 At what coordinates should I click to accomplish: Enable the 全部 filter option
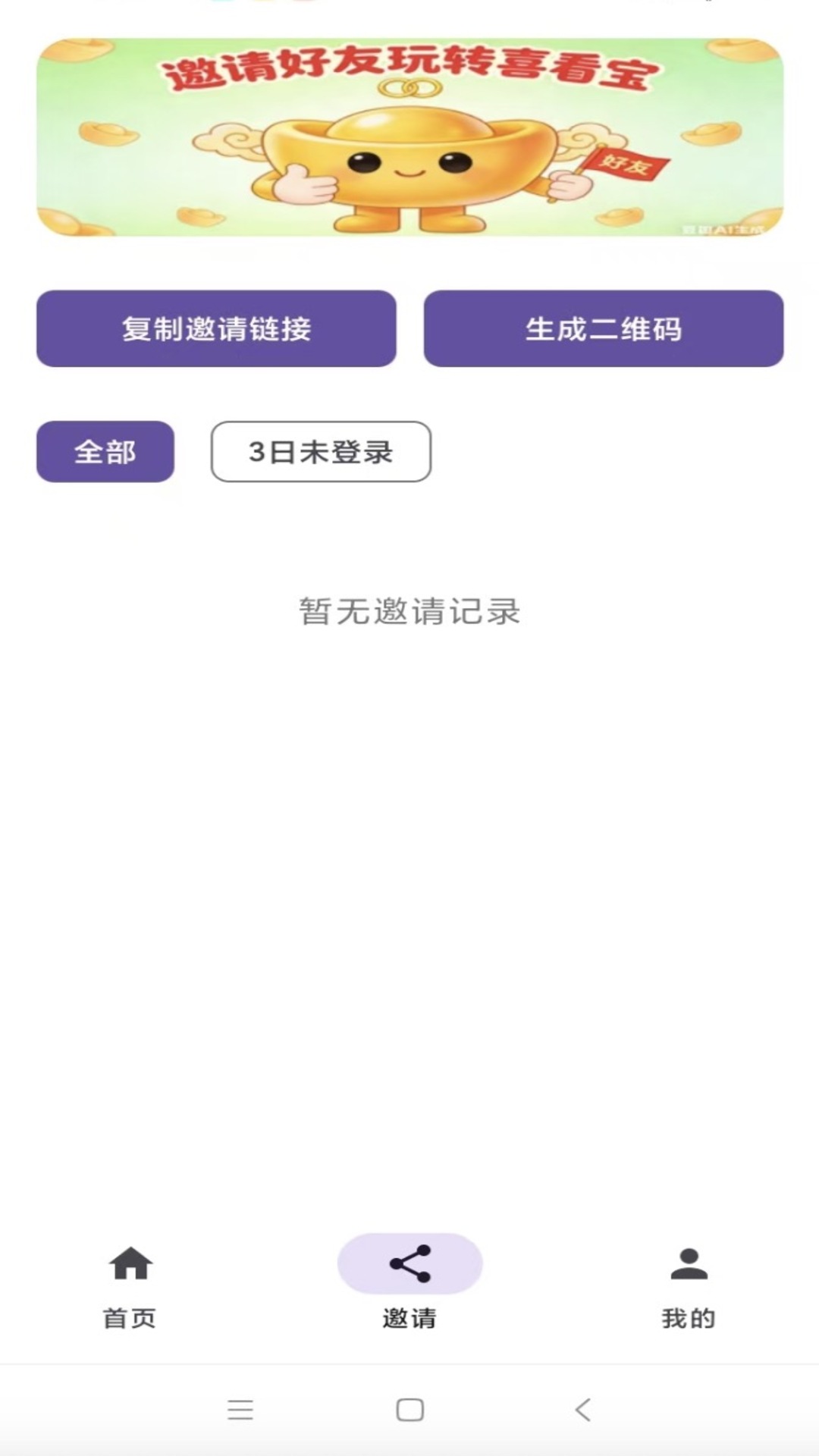coord(105,453)
